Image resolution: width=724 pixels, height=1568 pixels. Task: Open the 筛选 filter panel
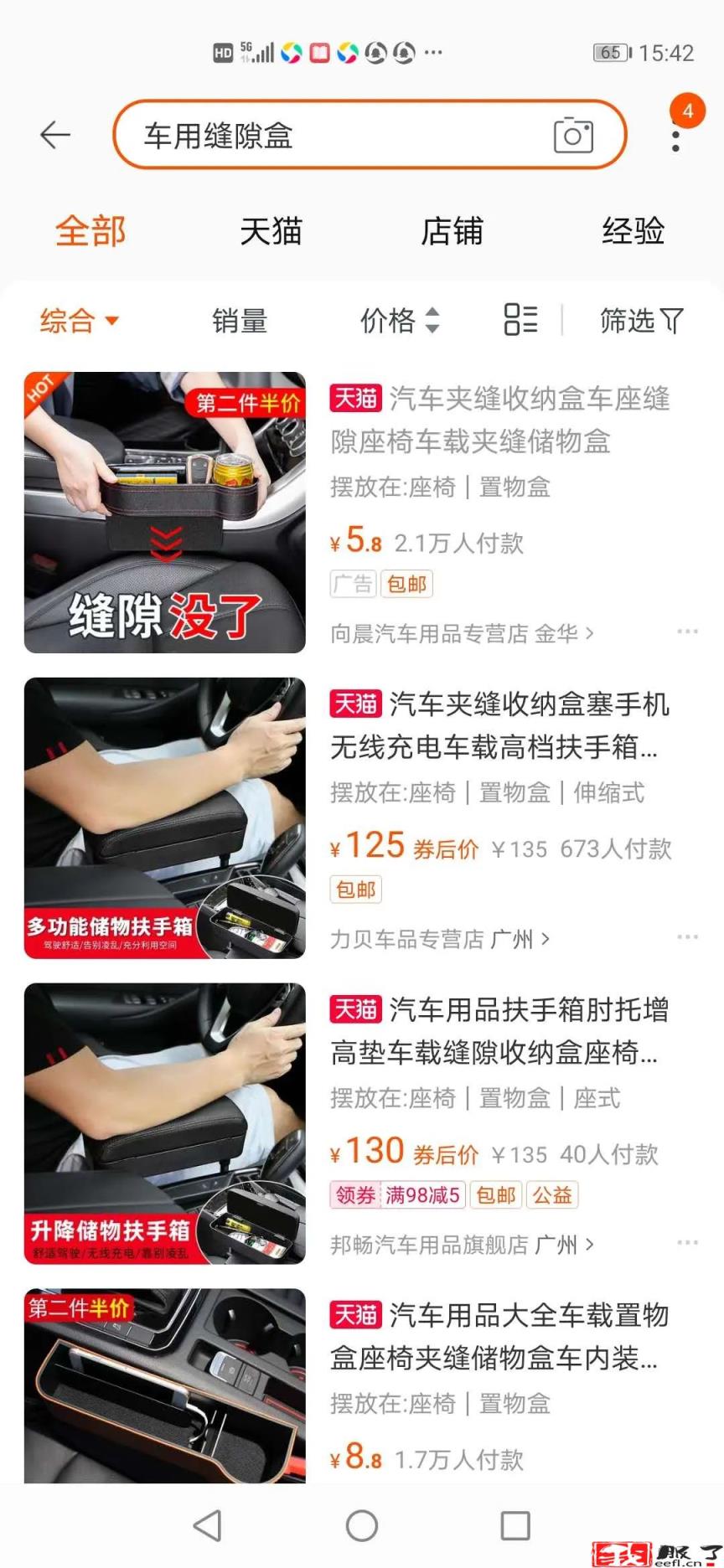tap(641, 320)
